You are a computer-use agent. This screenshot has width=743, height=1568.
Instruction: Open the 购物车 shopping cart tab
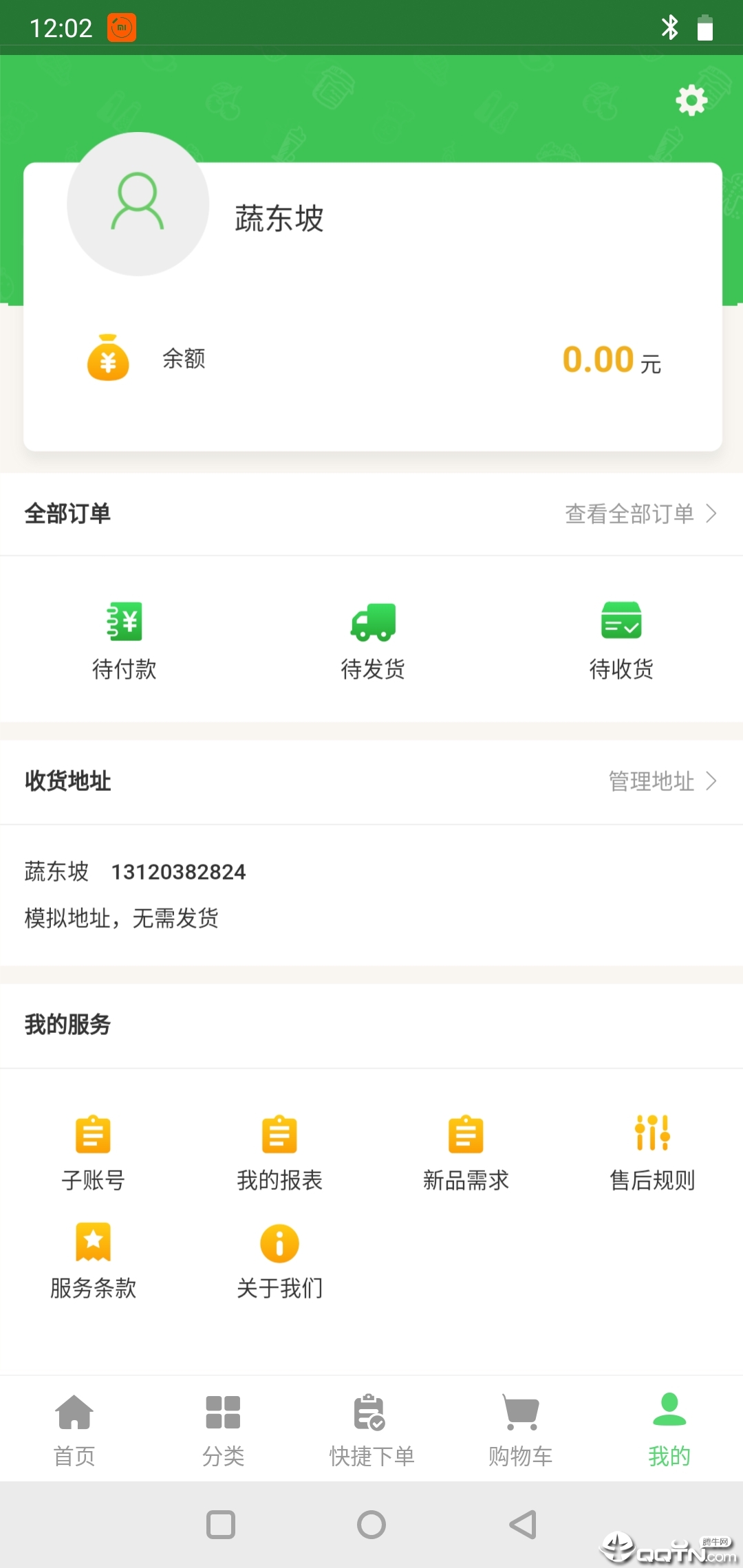519,1430
